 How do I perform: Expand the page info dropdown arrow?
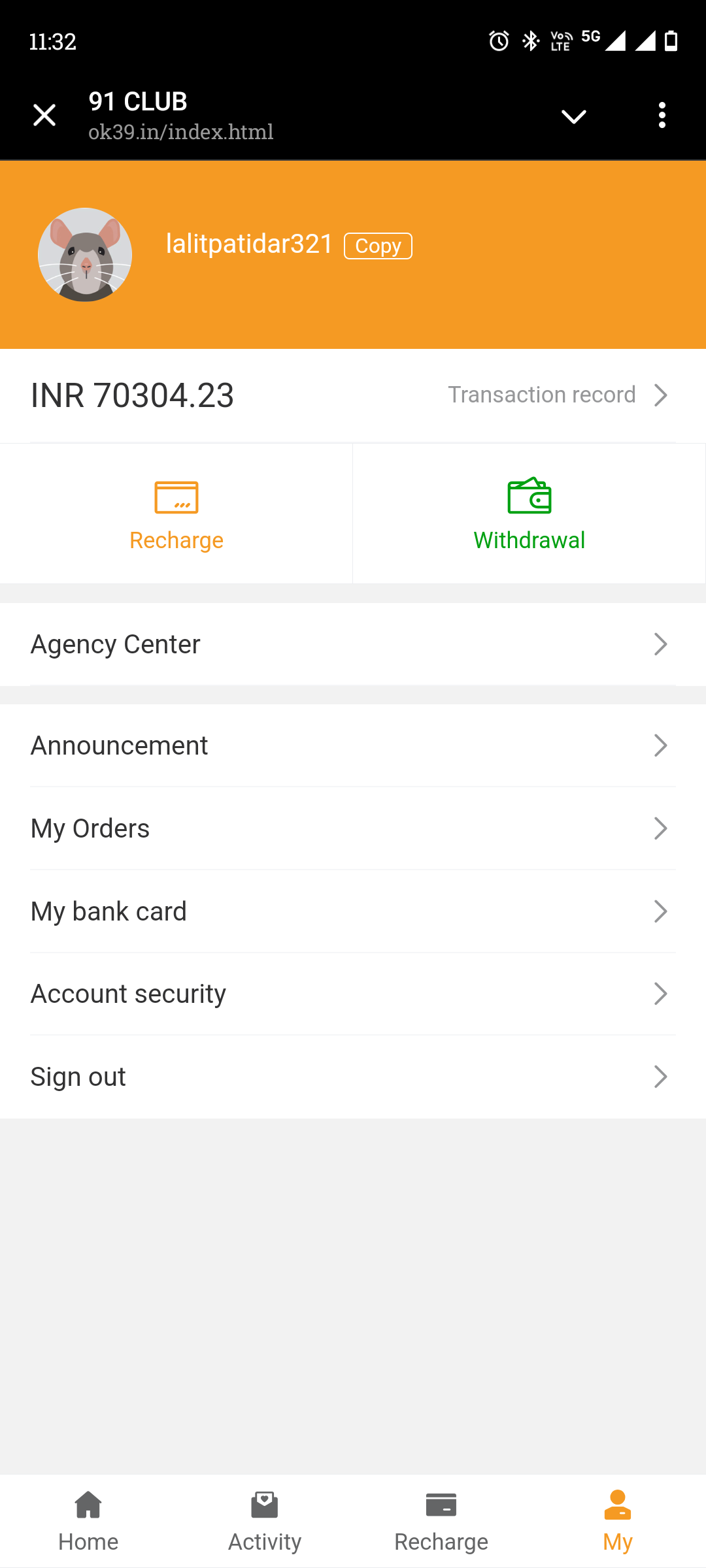pyautogui.click(x=573, y=116)
